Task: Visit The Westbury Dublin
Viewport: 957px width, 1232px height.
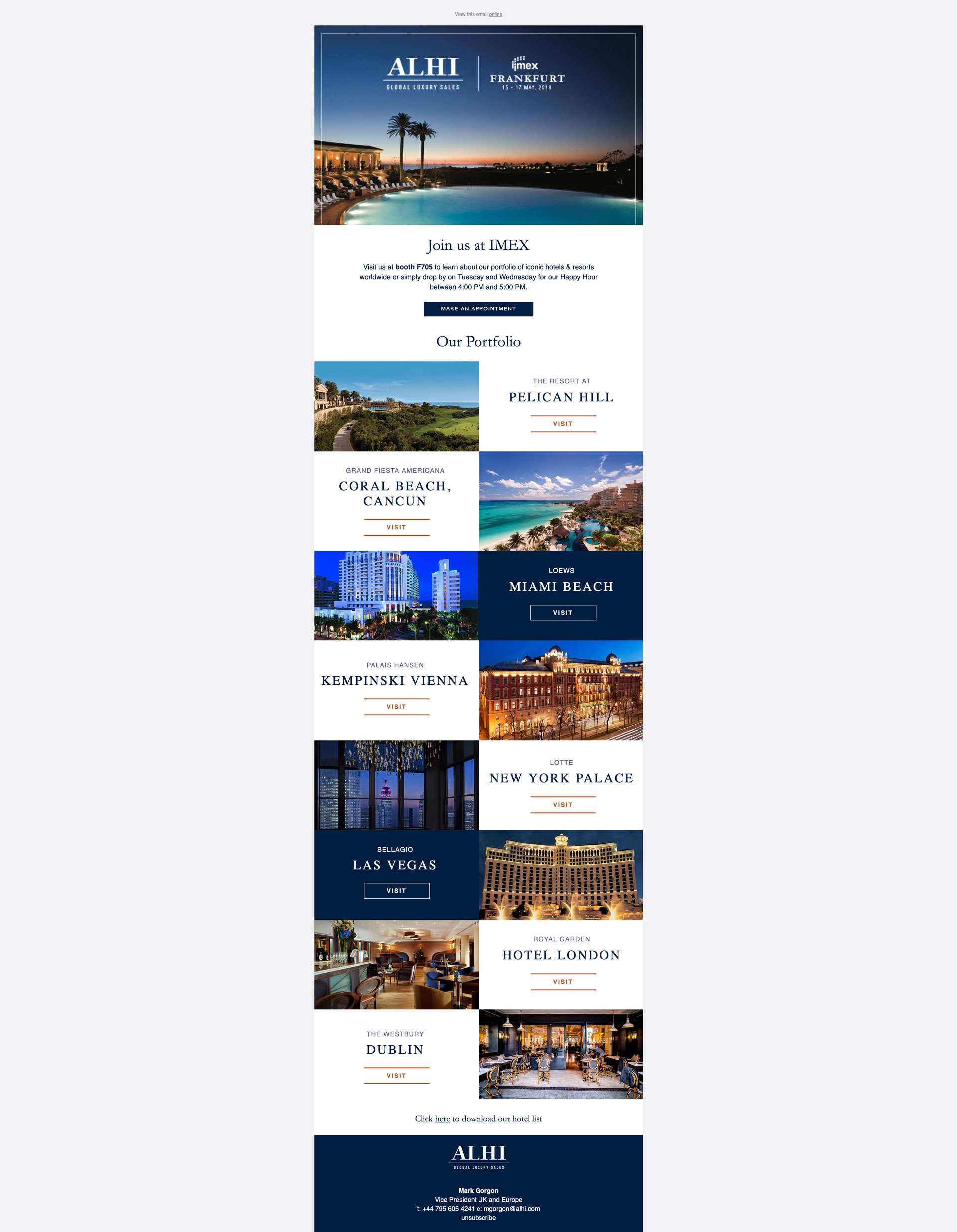Action: 396,1076
